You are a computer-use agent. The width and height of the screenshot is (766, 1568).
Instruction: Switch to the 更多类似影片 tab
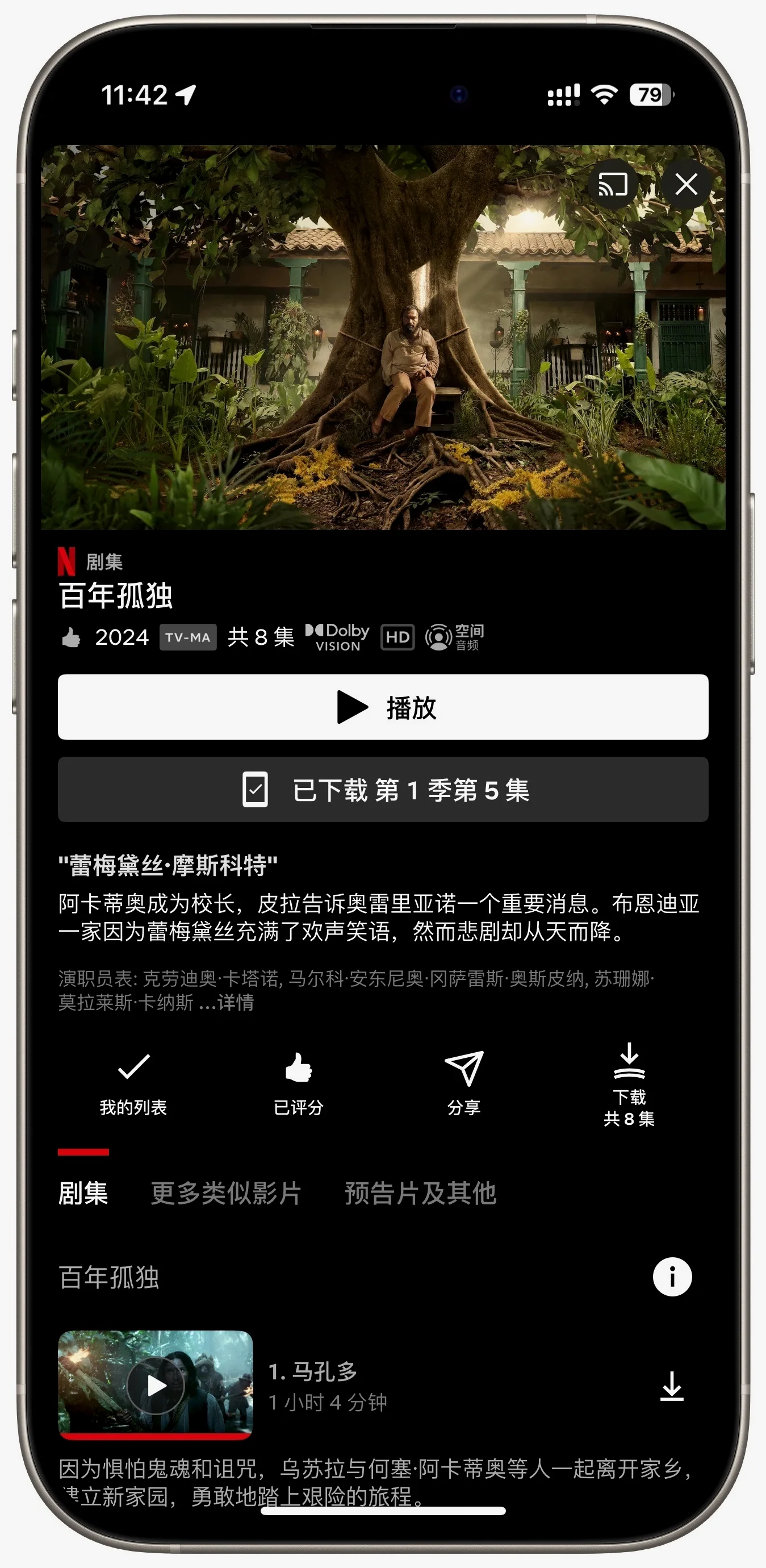tap(226, 1193)
